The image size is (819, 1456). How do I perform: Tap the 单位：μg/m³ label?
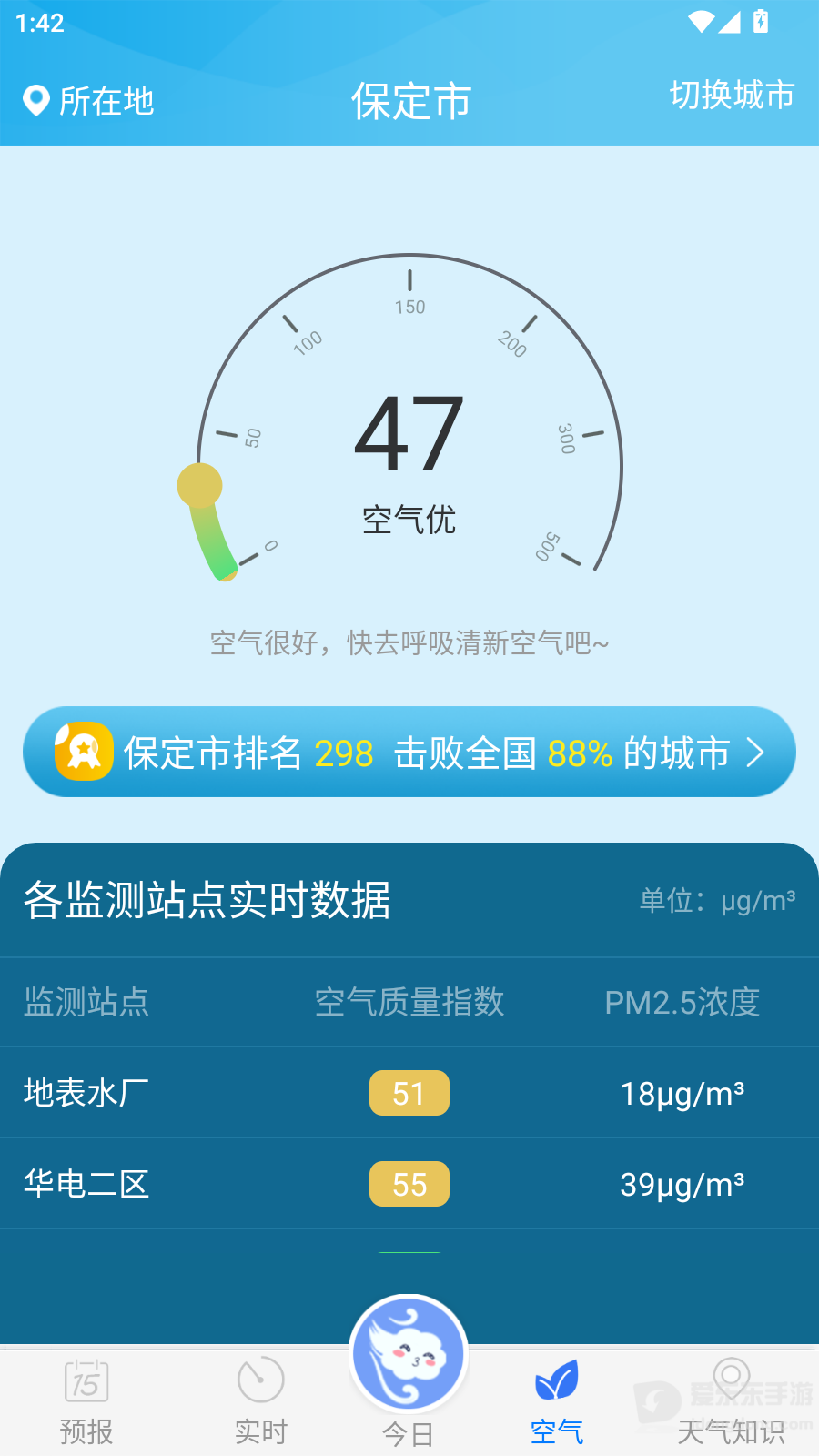(x=718, y=899)
